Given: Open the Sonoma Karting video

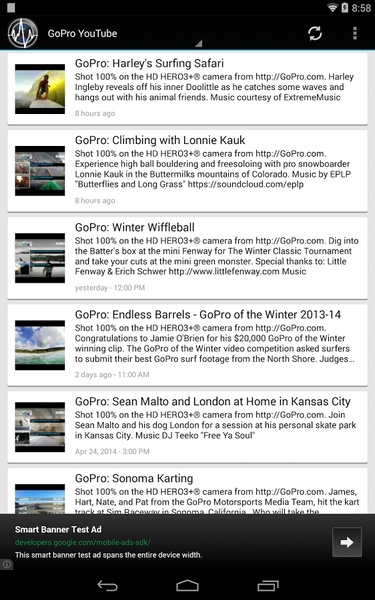Looking at the screenshot, I should pos(188,491).
